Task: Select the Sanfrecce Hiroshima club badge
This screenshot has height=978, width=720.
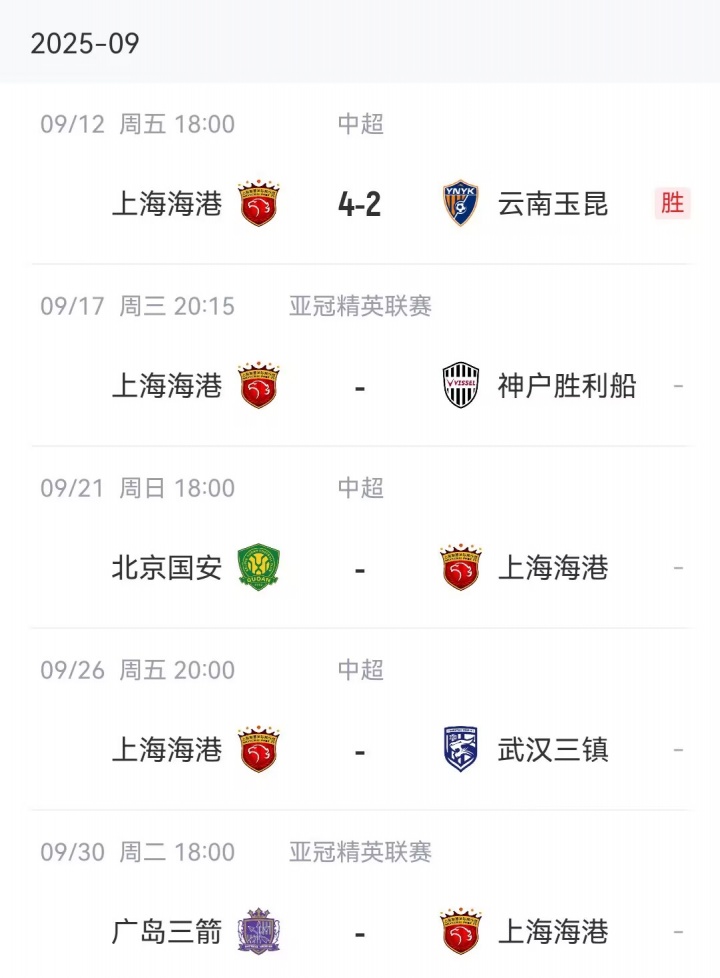Action: click(x=258, y=931)
